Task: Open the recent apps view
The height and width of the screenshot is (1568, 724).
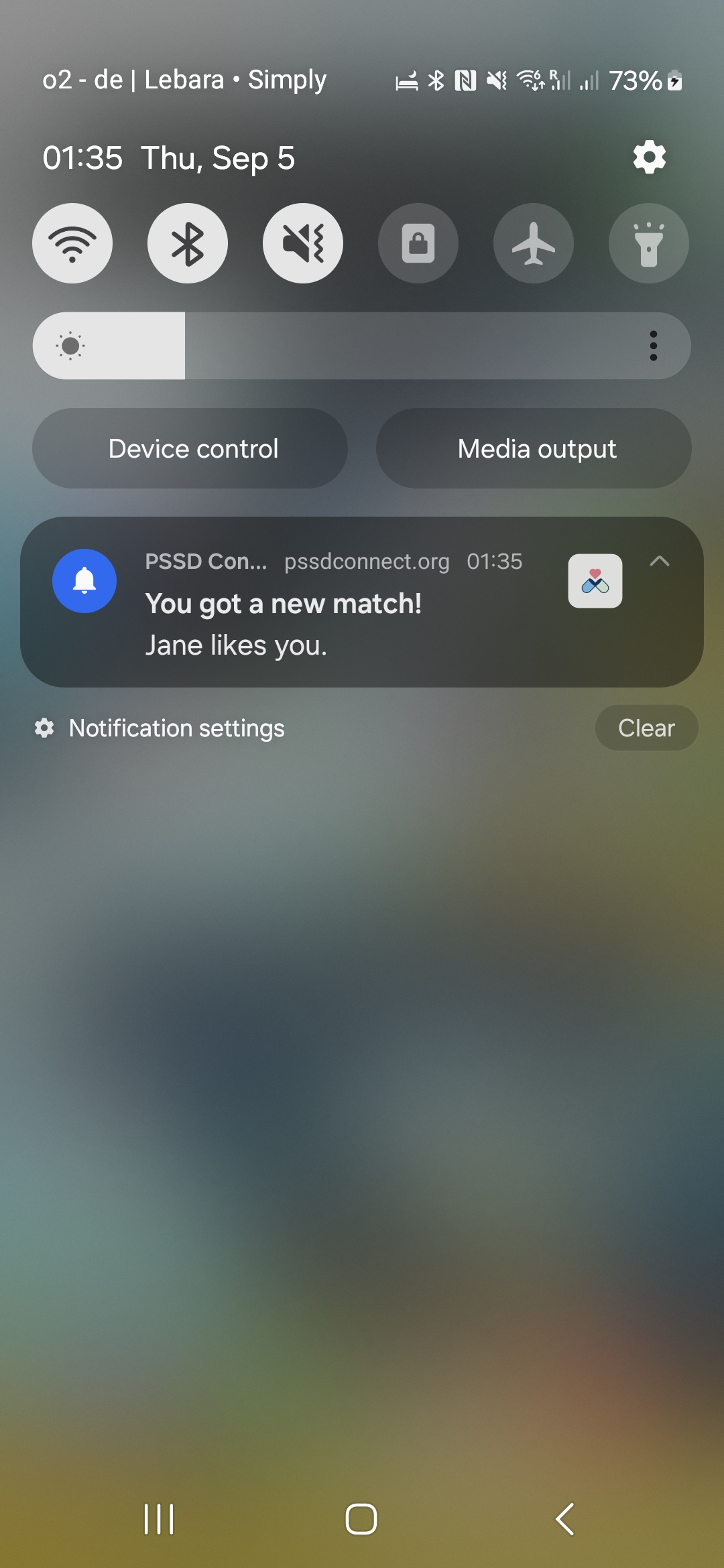Action: (x=159, y=1518)
